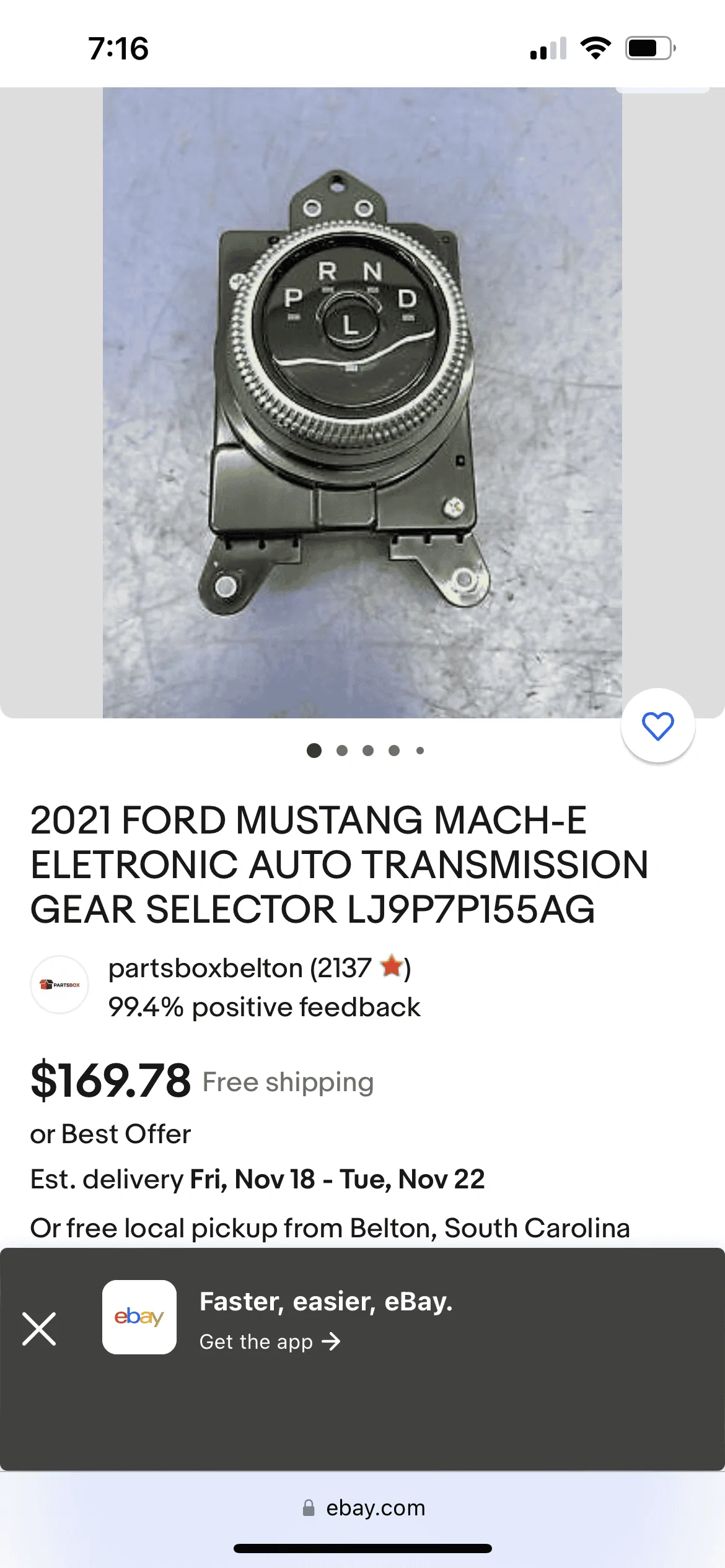
Task: Add item to watchlist with heart icon
Action: click(x=657, y=726)
